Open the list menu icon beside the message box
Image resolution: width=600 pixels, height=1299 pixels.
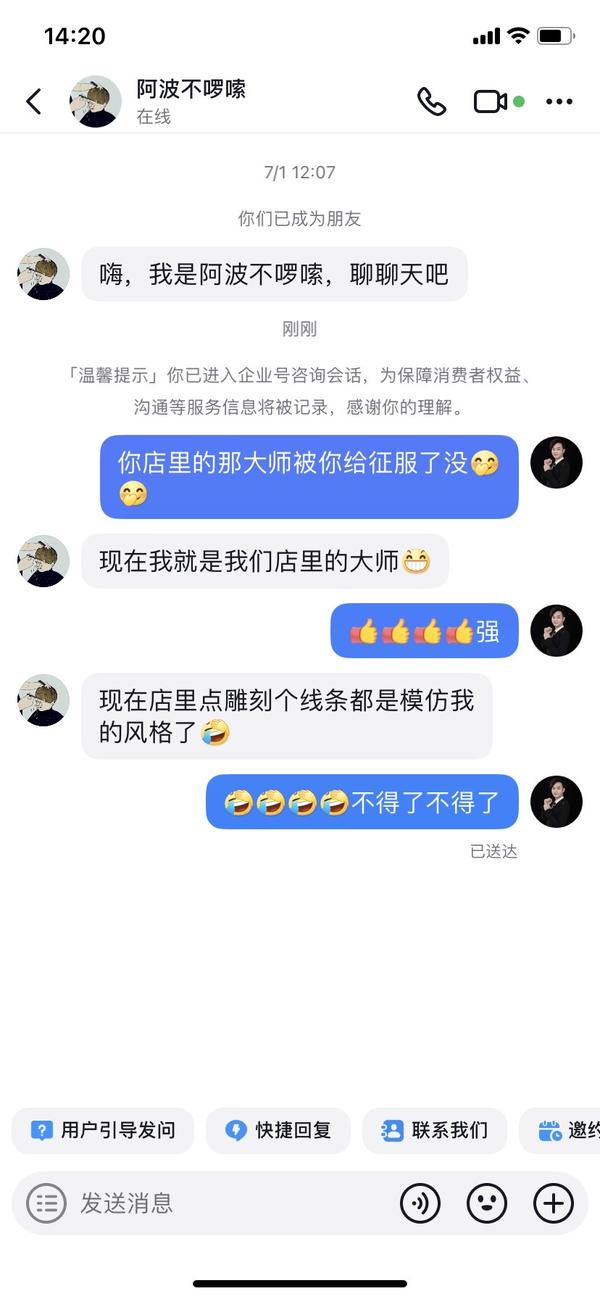(x=46, y=1203)
